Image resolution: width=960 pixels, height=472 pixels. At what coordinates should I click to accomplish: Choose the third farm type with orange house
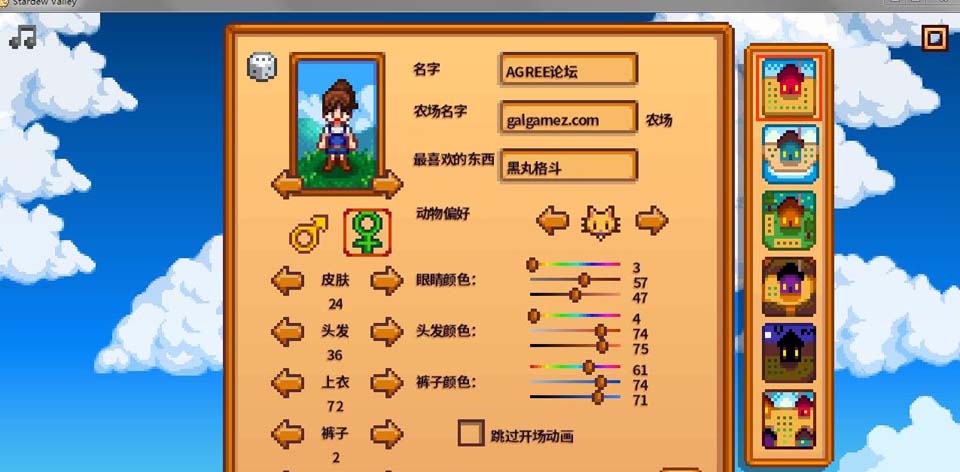(789, 220)
